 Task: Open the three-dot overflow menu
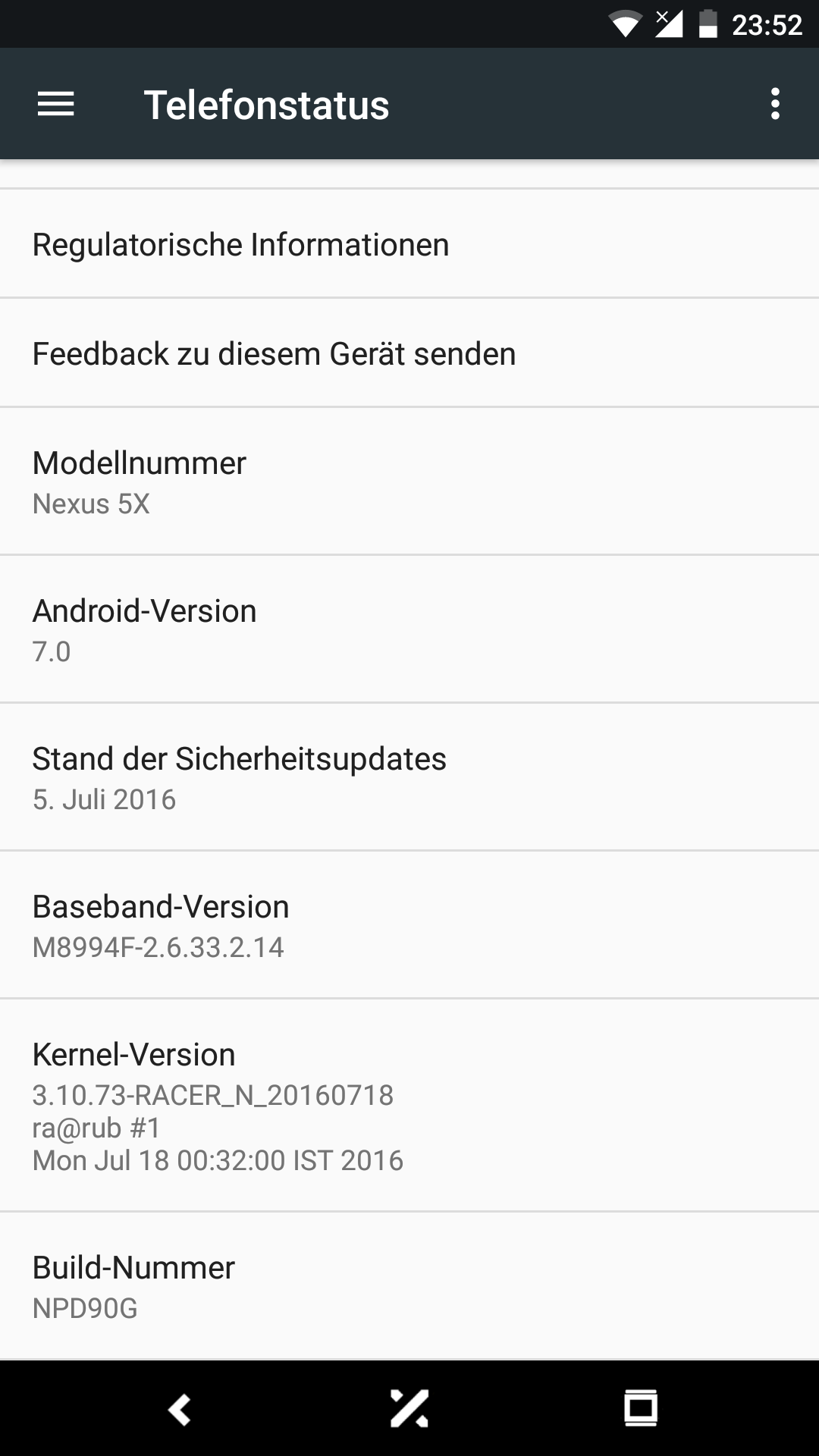[774, 104]
